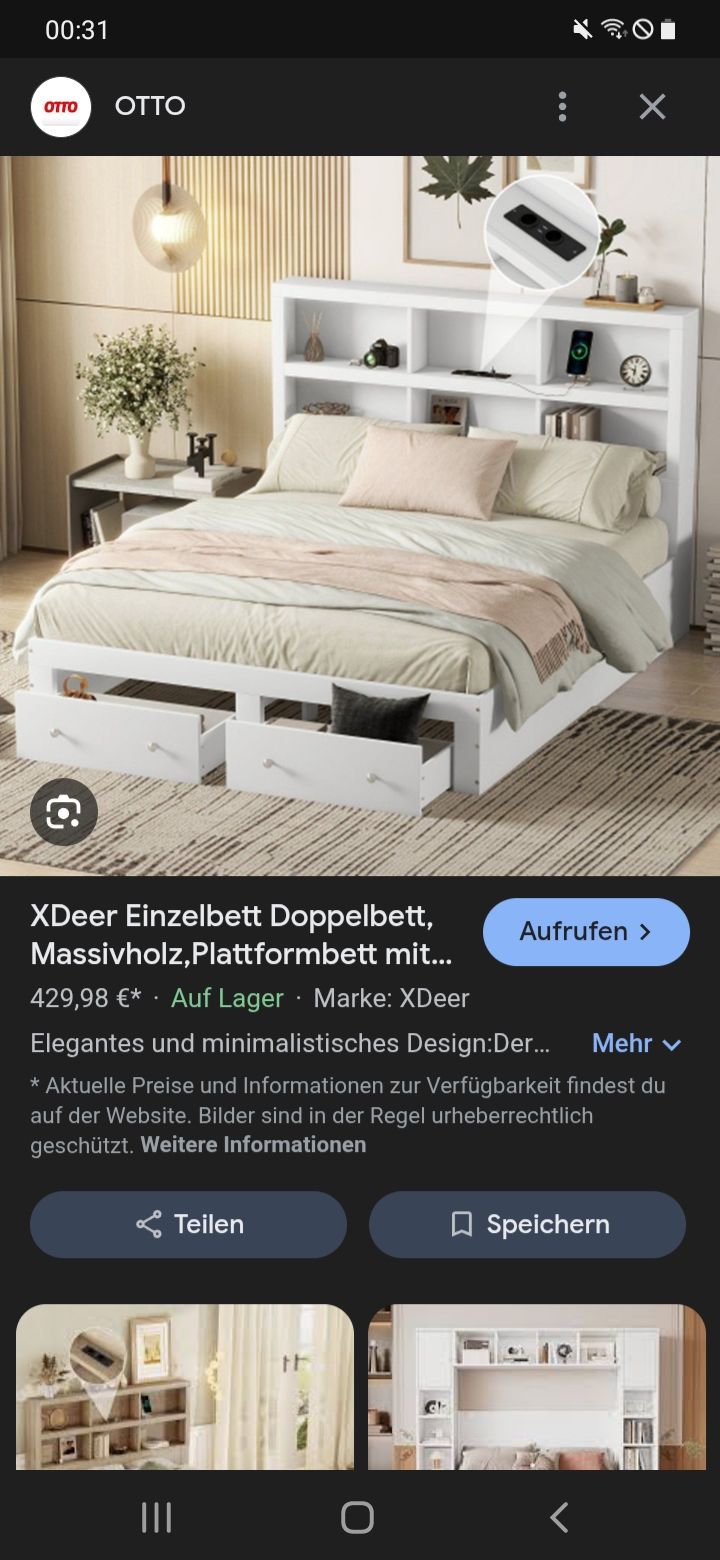Close the OTTO image viewer
720x1560 pixels.
click(652, 106)
